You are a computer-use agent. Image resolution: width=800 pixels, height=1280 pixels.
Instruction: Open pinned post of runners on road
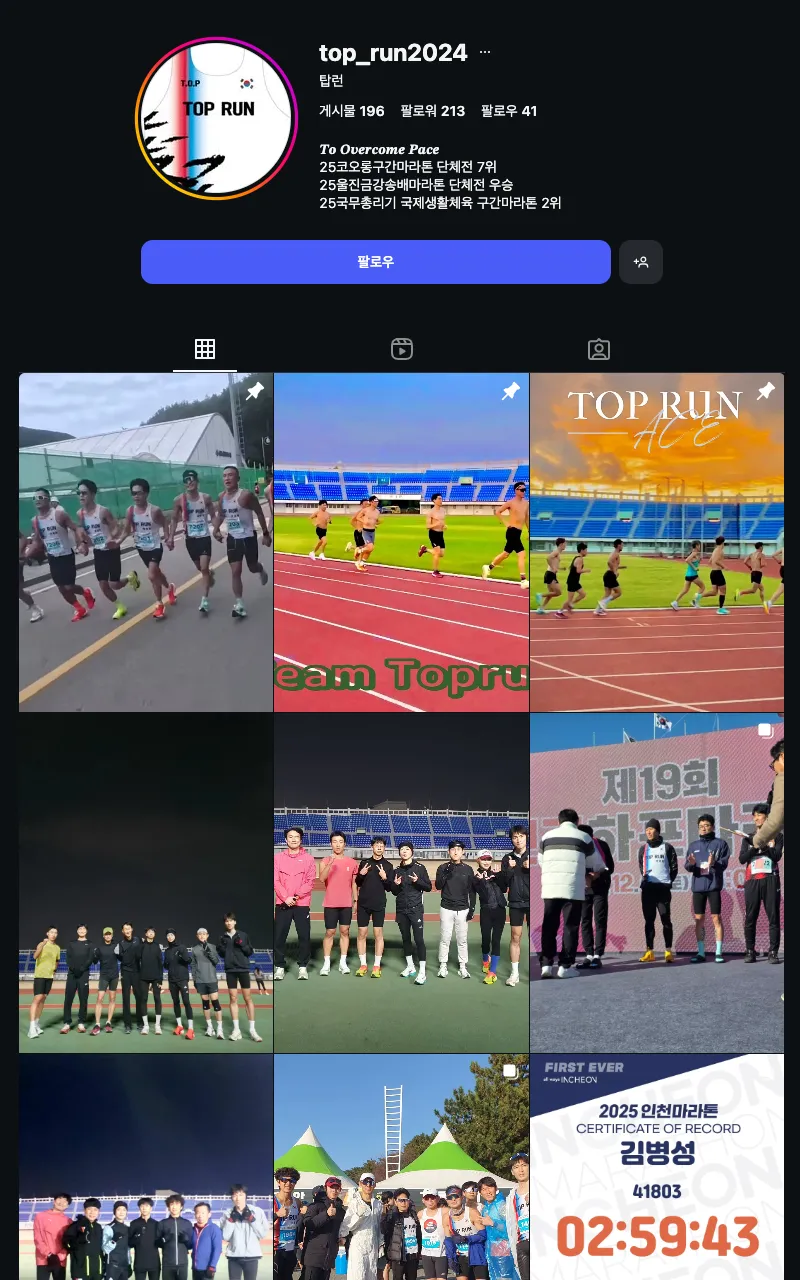pos(146,542)
